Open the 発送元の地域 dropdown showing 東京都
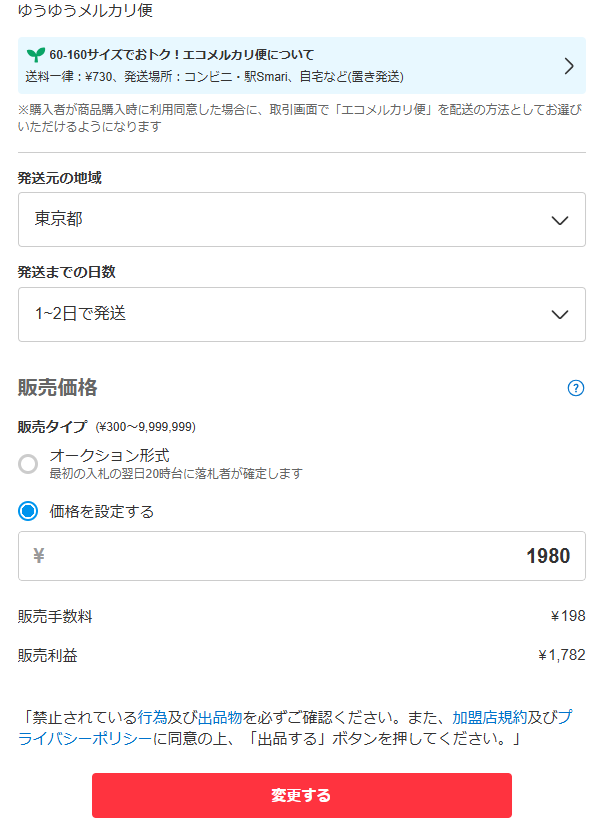The width and height of the screenshot is (601, 821). tap(300, 219)
